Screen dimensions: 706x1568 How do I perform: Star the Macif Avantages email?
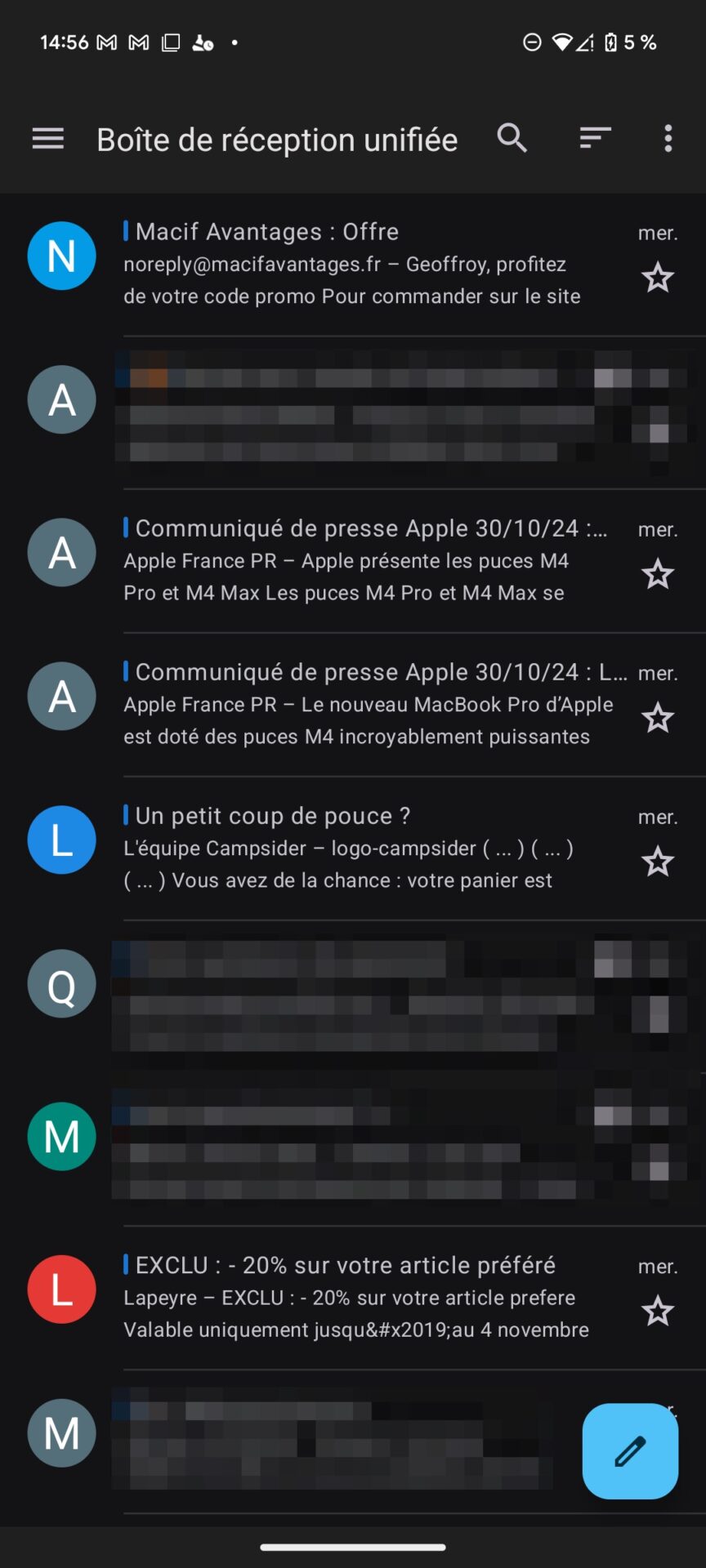[658, 278]
